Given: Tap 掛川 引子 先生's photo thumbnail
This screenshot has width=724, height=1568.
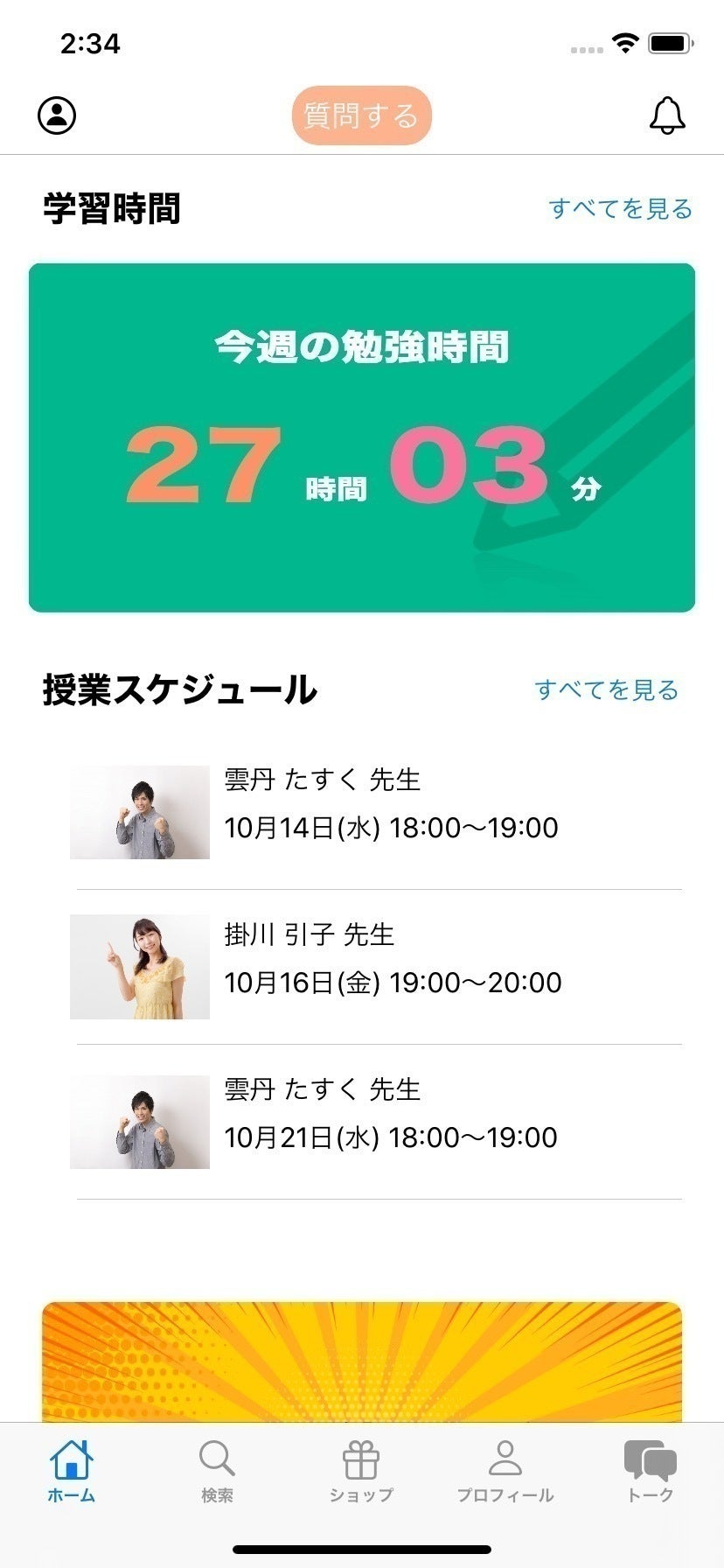Looking at the screenshot, I should click(139, 966).
